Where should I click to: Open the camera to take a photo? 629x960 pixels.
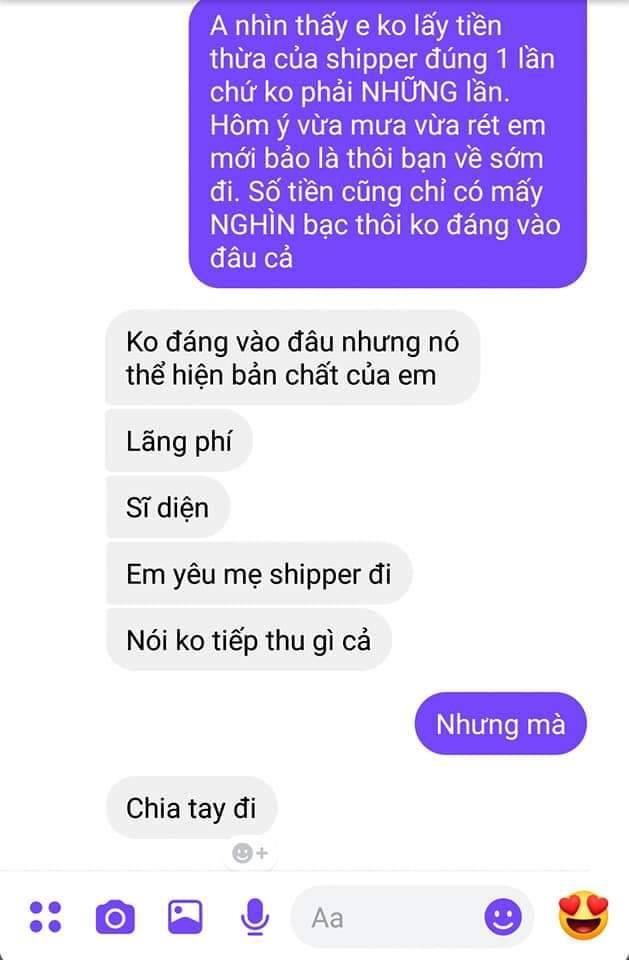(115, 916)
